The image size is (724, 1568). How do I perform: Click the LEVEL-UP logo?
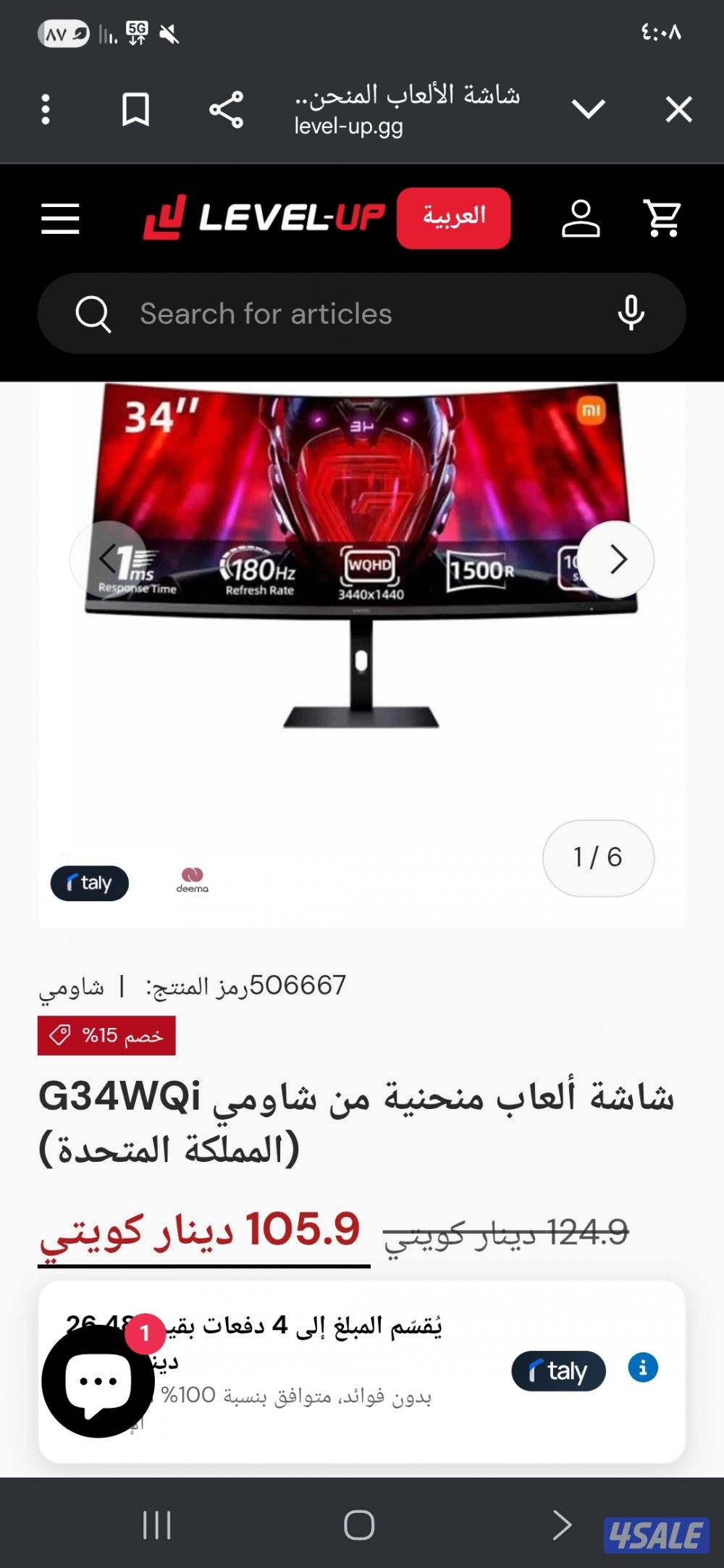264,217
